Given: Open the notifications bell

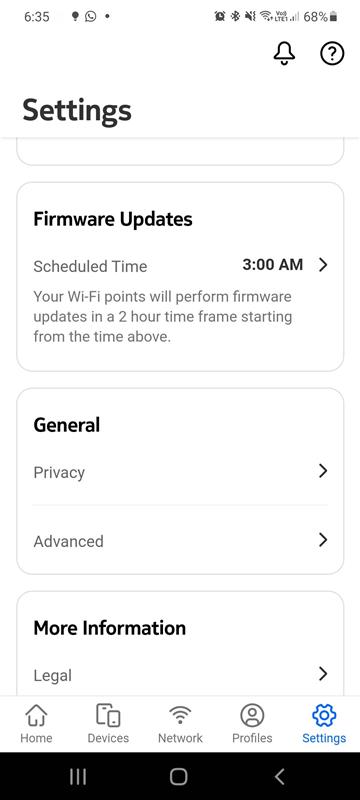Looking at the screenshot, I should 284,53.
